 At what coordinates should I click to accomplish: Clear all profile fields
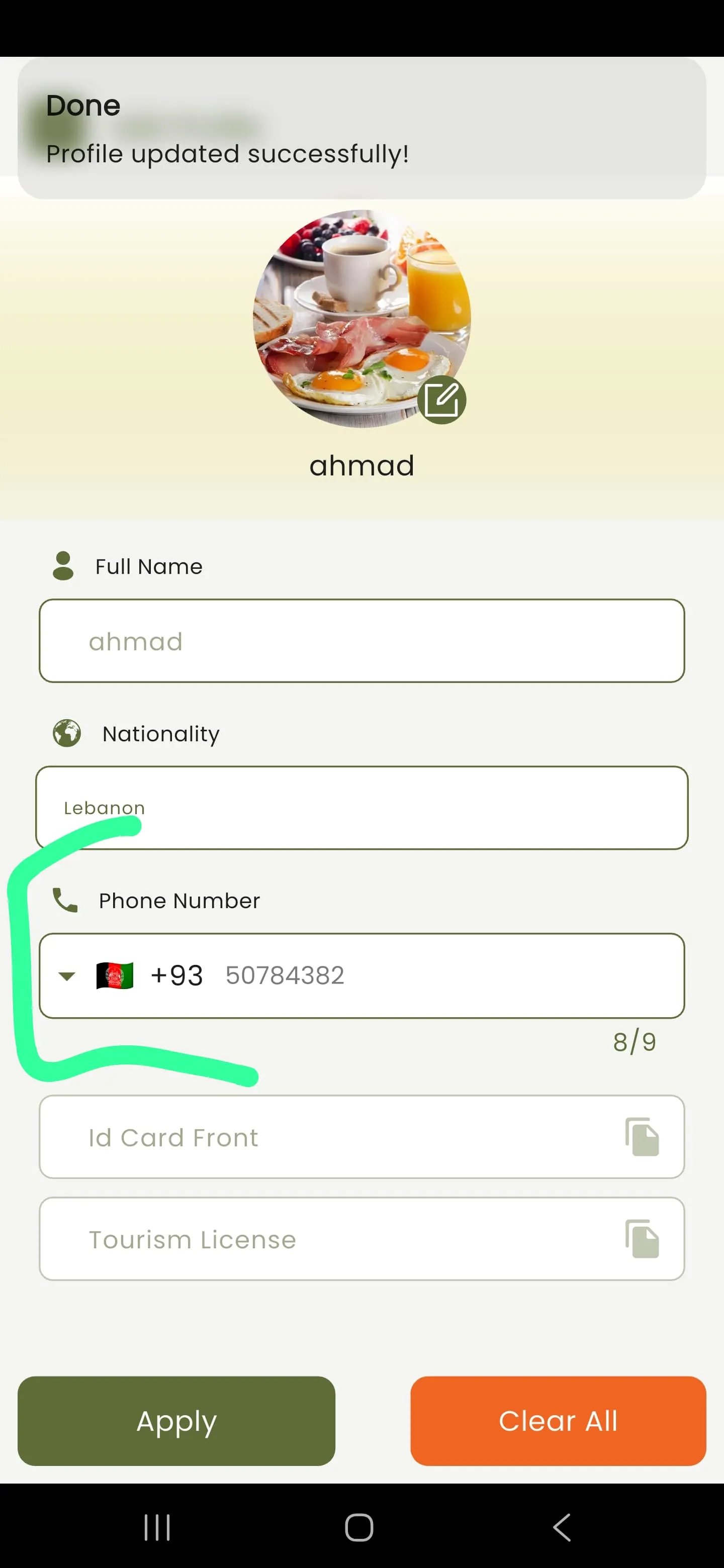[558, 1421]
